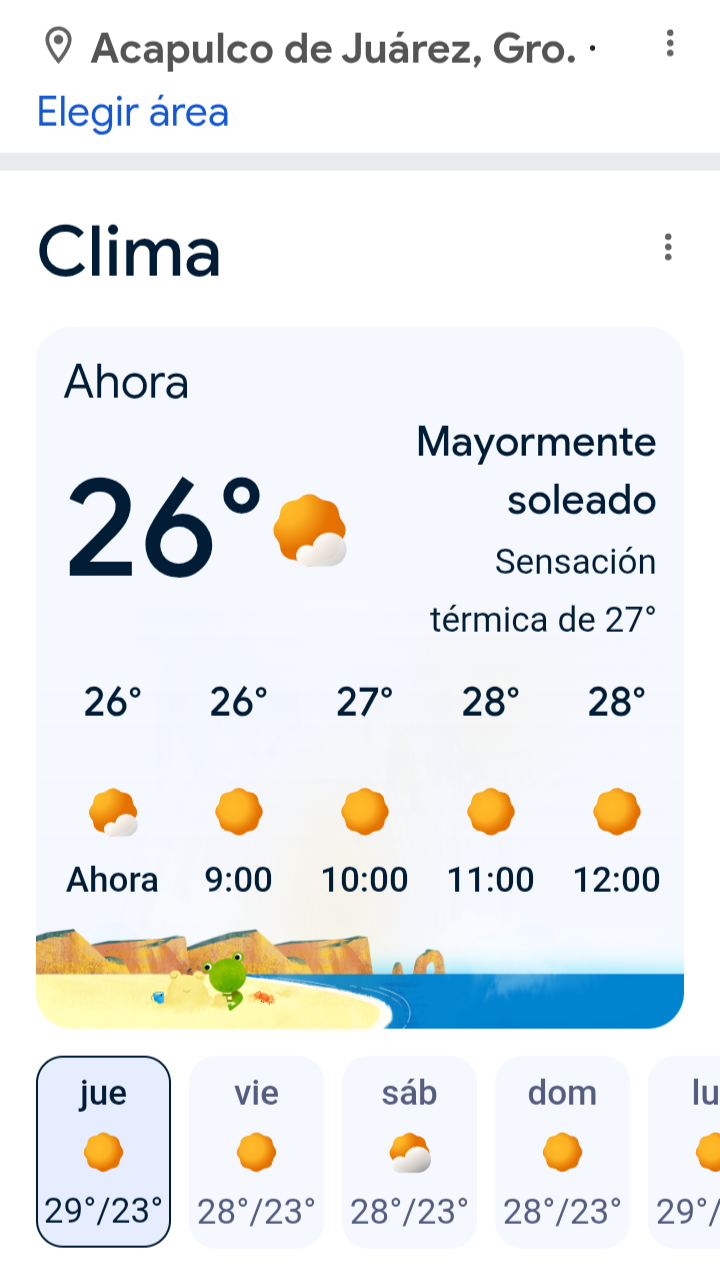
Task: Open the Clima section overflow menu
Action: coord(667,247)
